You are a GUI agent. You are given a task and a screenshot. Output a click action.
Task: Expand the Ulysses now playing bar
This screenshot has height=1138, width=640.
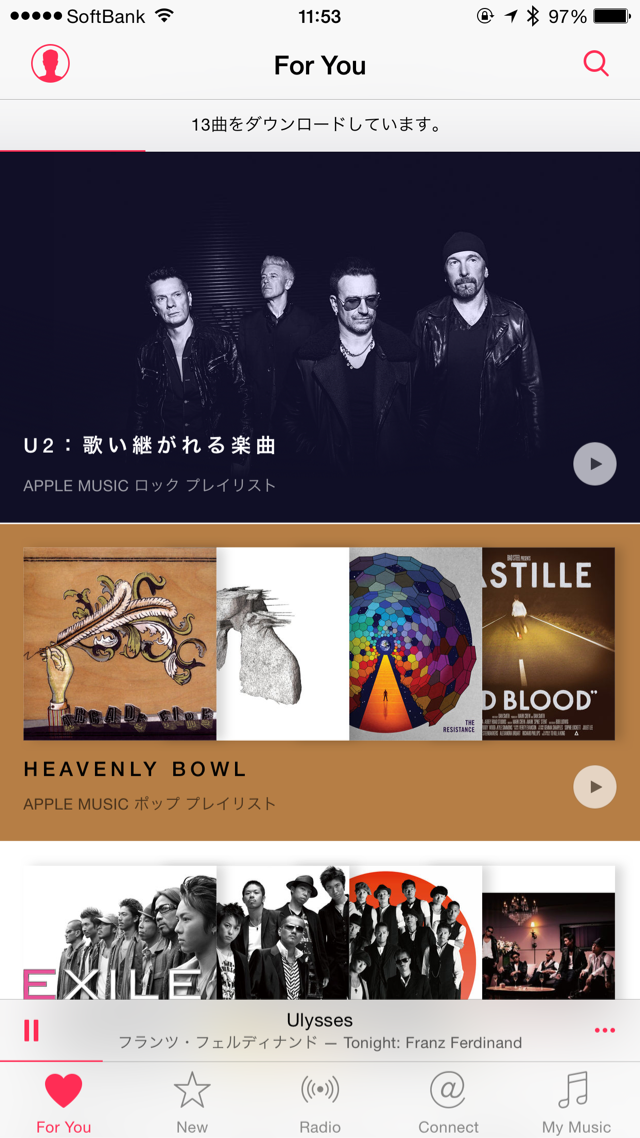coord(320,1031)
